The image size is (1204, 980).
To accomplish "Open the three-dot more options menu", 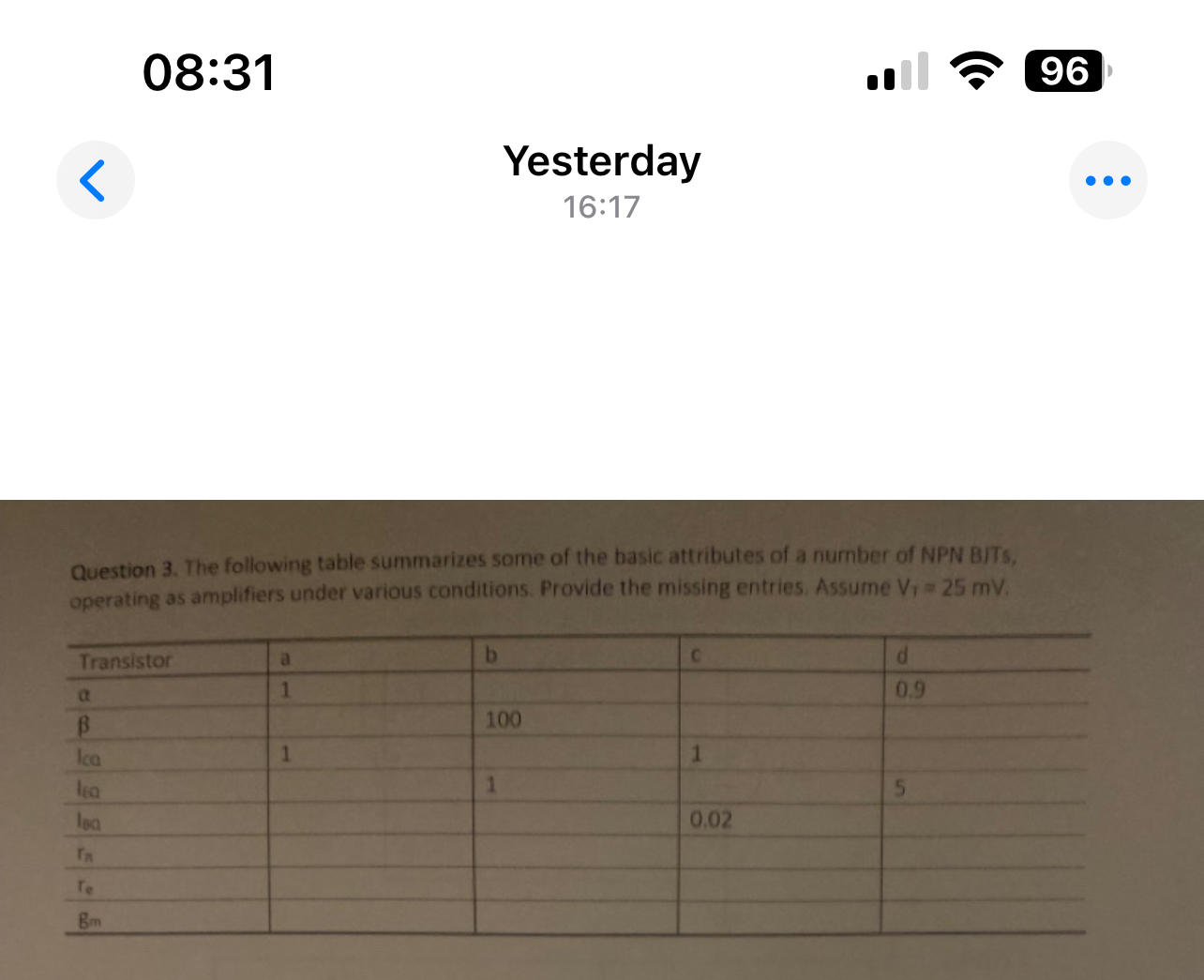I will point(1107,180).
